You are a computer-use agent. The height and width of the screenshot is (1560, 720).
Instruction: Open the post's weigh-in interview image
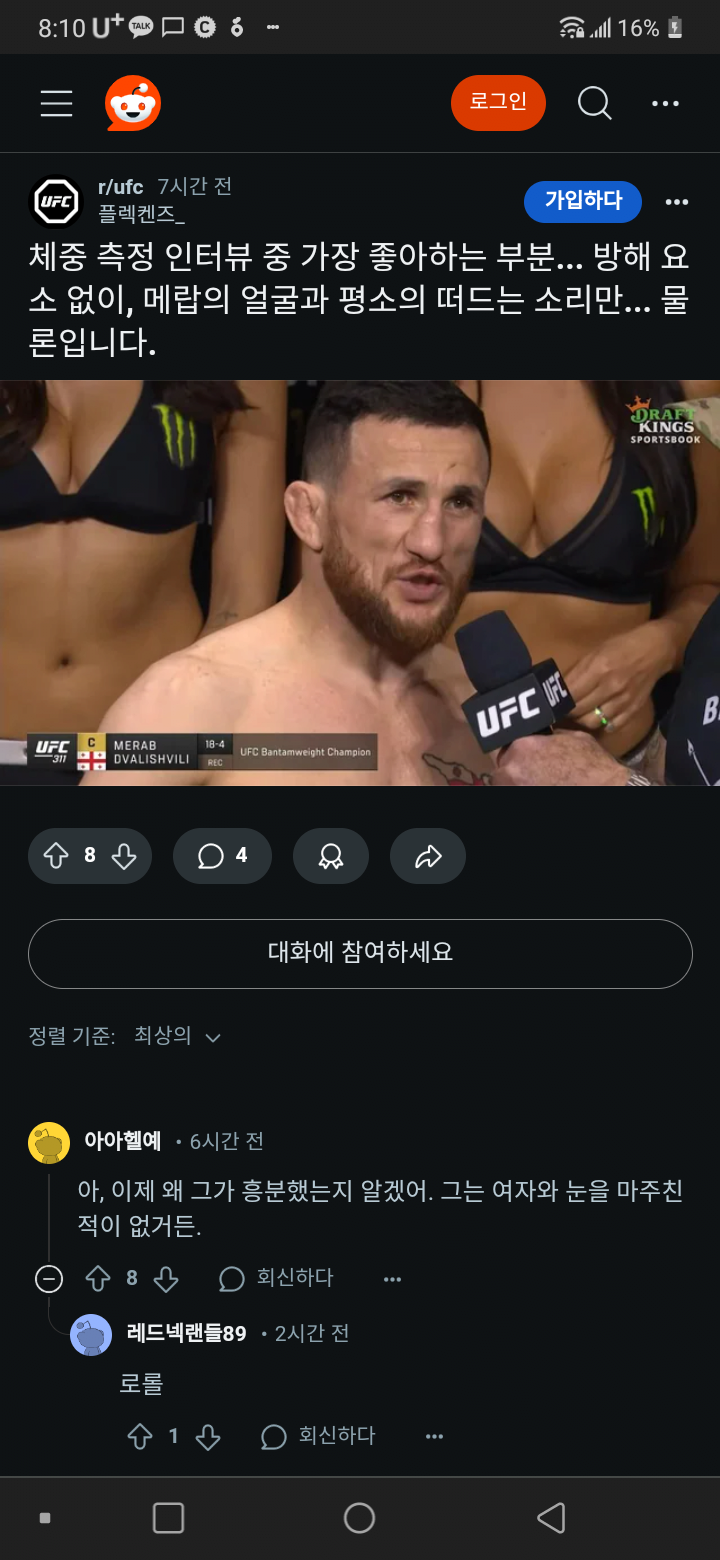point(360,582)
